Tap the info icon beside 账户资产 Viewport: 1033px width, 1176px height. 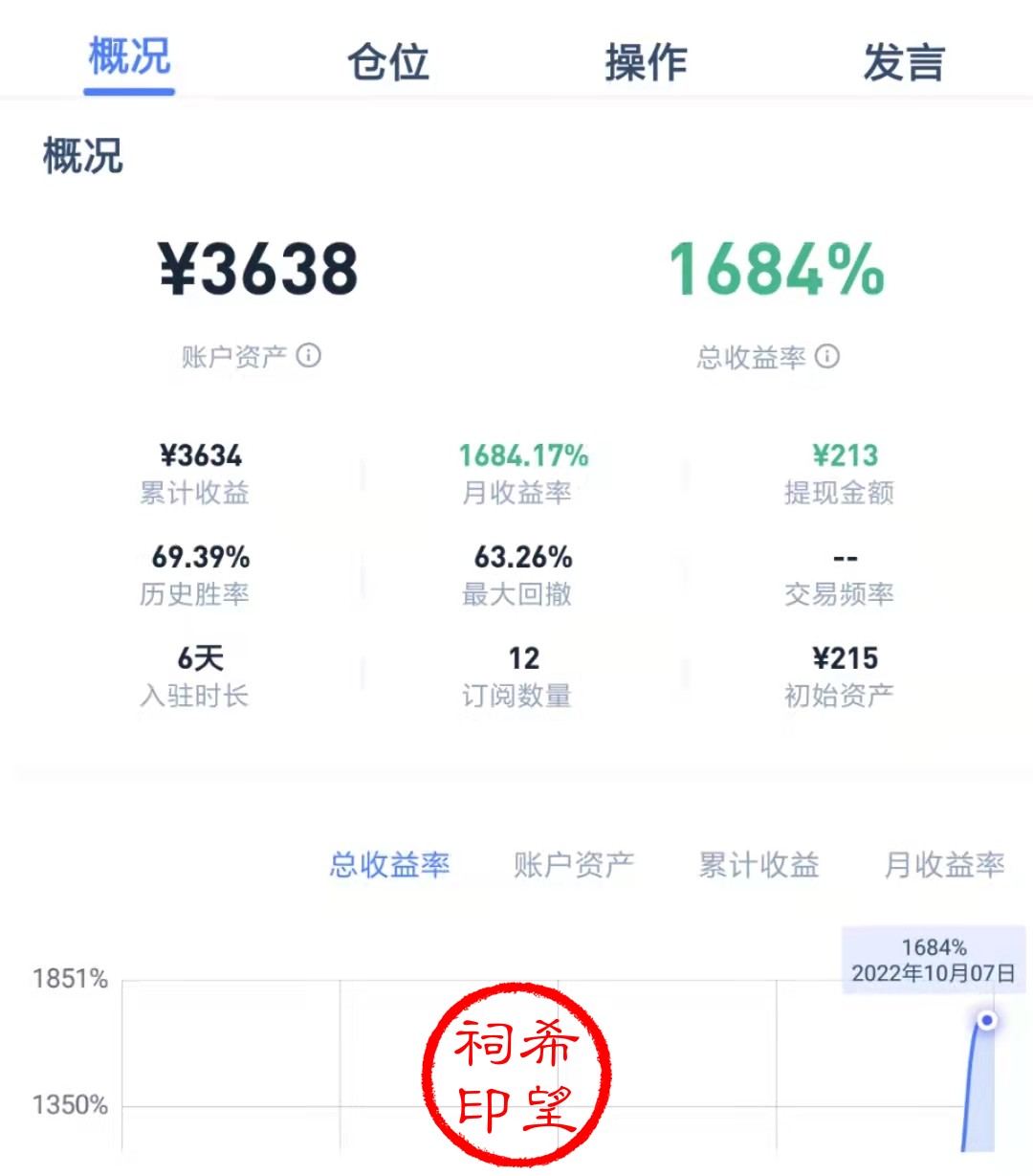click(309, 356)
